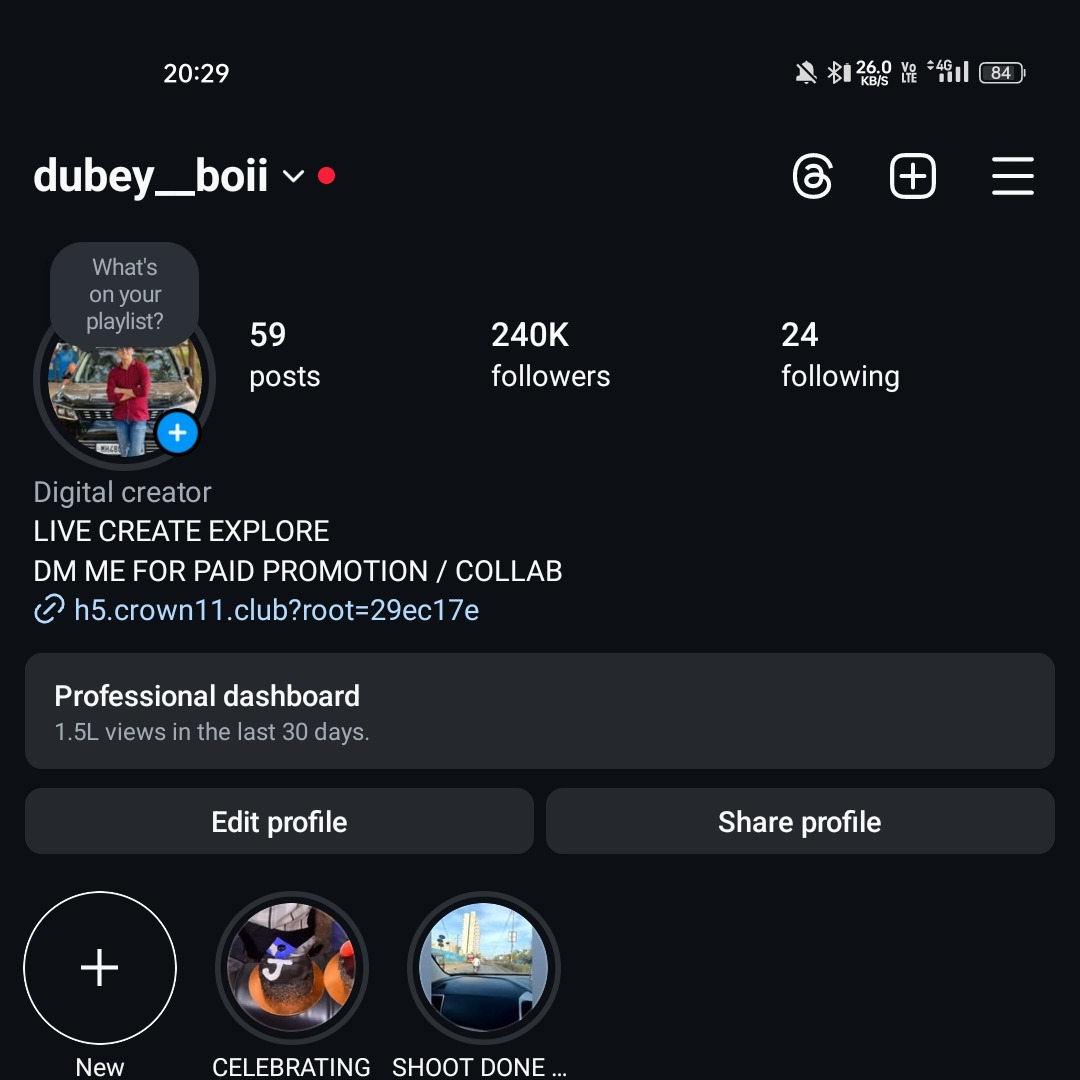Open the SHOOT DONE highlight
Viewport: 1080px width, 1080px height.
[484, 968]
